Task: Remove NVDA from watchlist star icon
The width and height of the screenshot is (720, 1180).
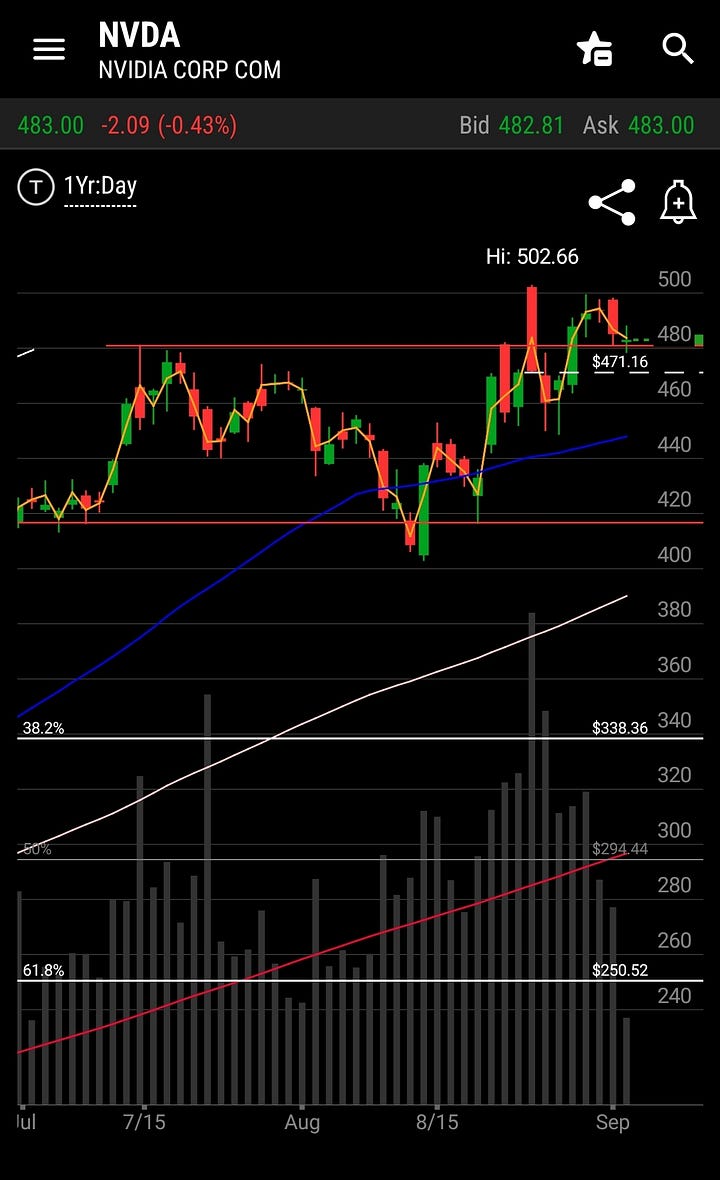Action: 595,49
